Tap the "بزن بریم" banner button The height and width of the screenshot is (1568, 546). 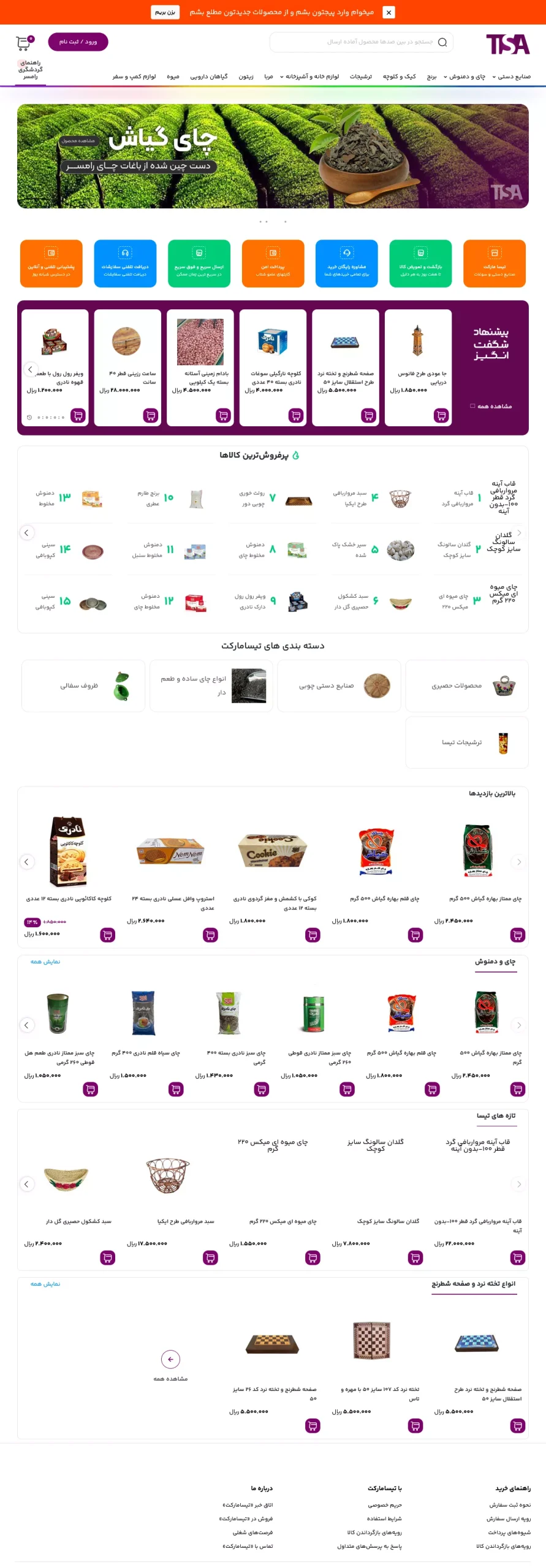(x=165, y=12)
